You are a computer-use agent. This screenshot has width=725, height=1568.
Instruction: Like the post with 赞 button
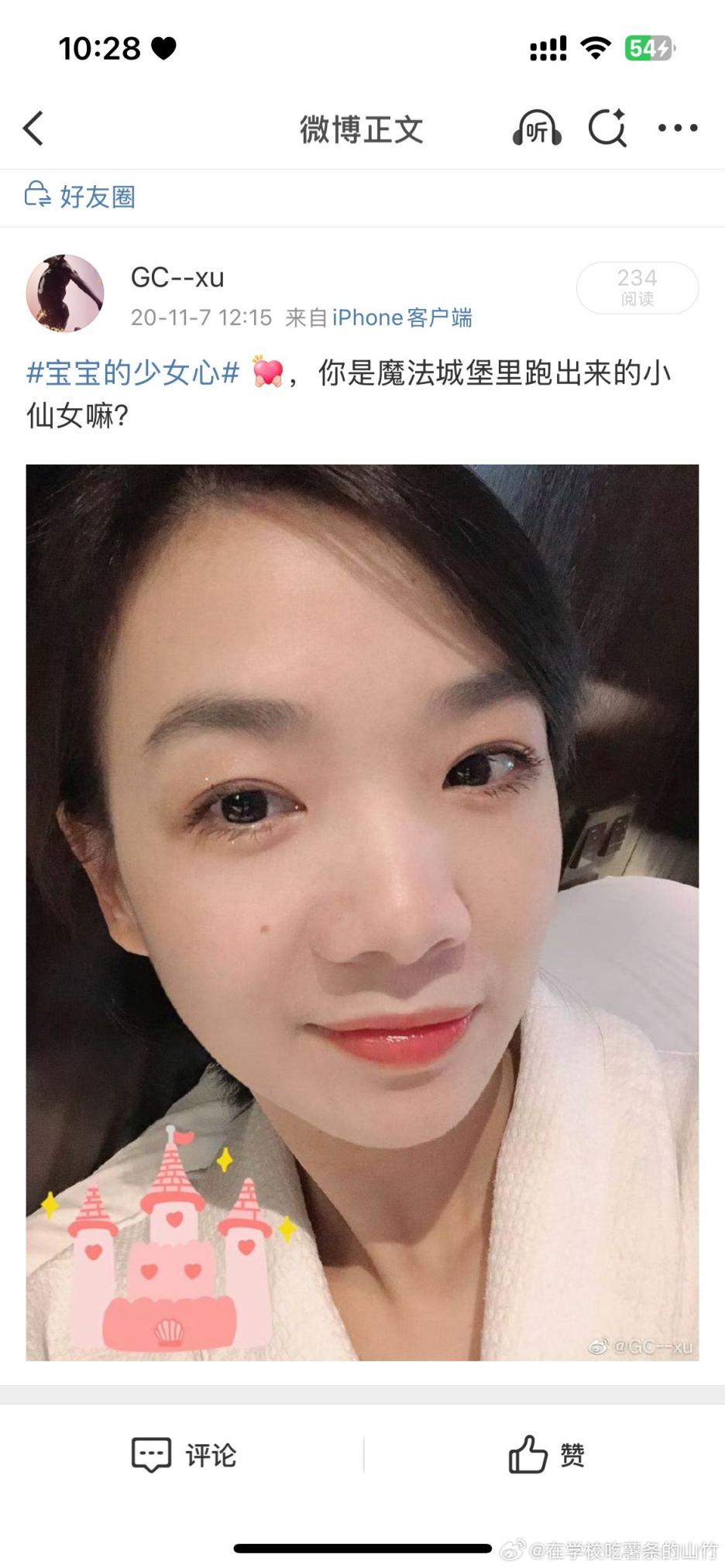(x=546, y=1455)
